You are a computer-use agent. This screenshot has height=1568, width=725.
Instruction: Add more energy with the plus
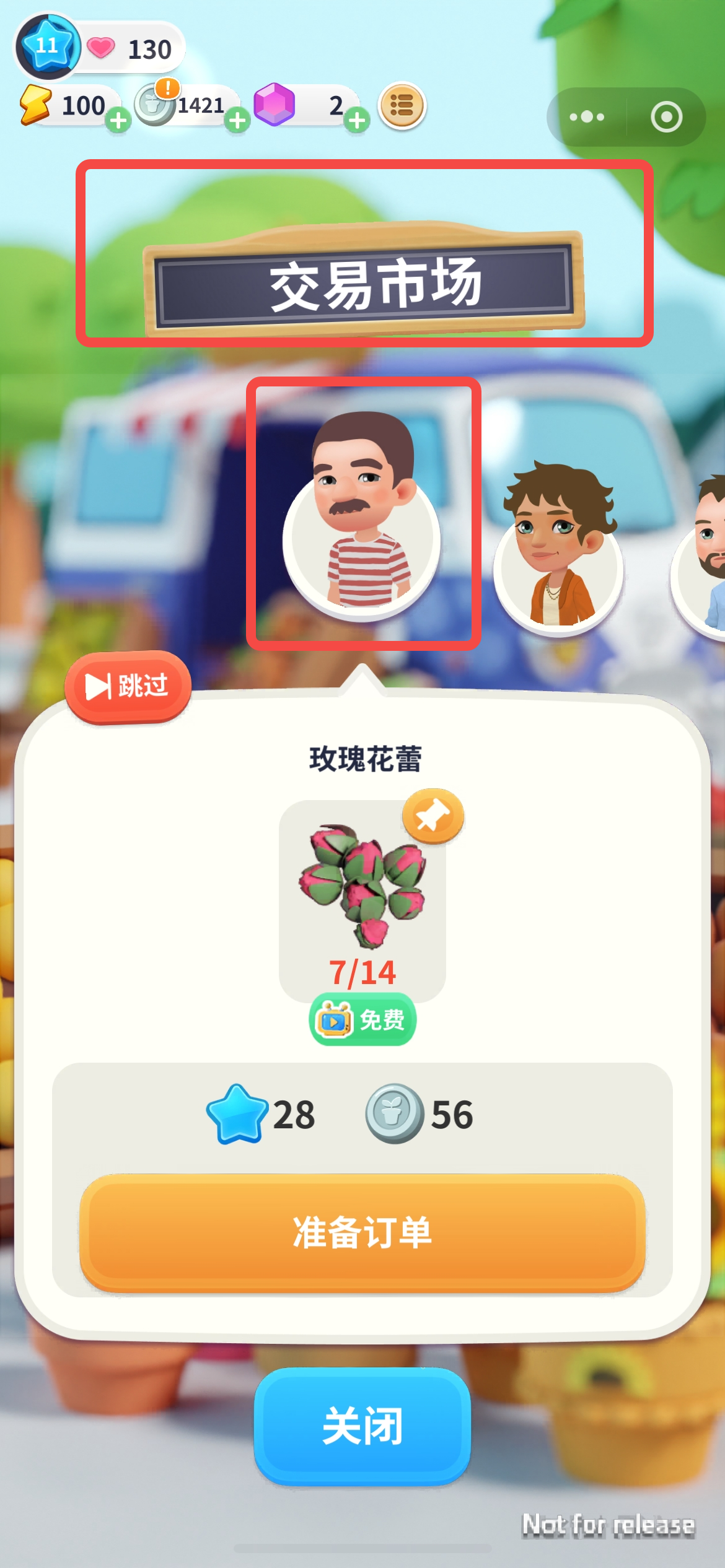(118, 120)
